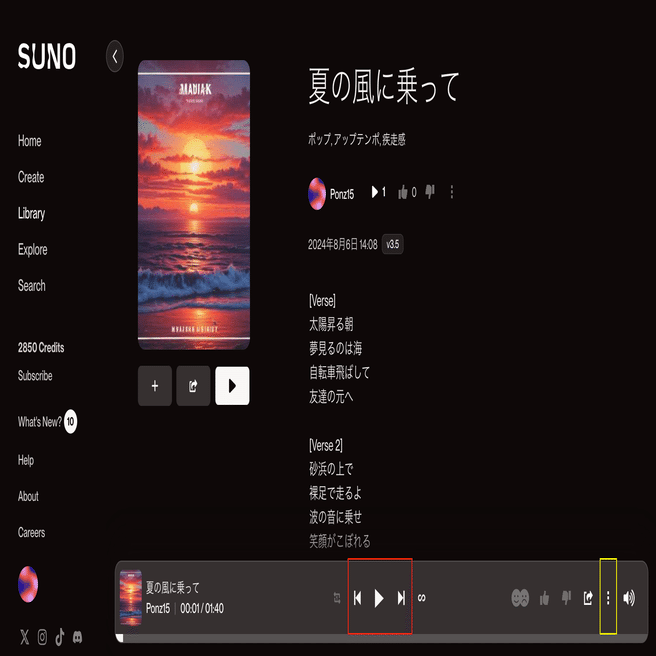Like the song beside the play count
Screen dimensions: 656x656
[404, 192]
